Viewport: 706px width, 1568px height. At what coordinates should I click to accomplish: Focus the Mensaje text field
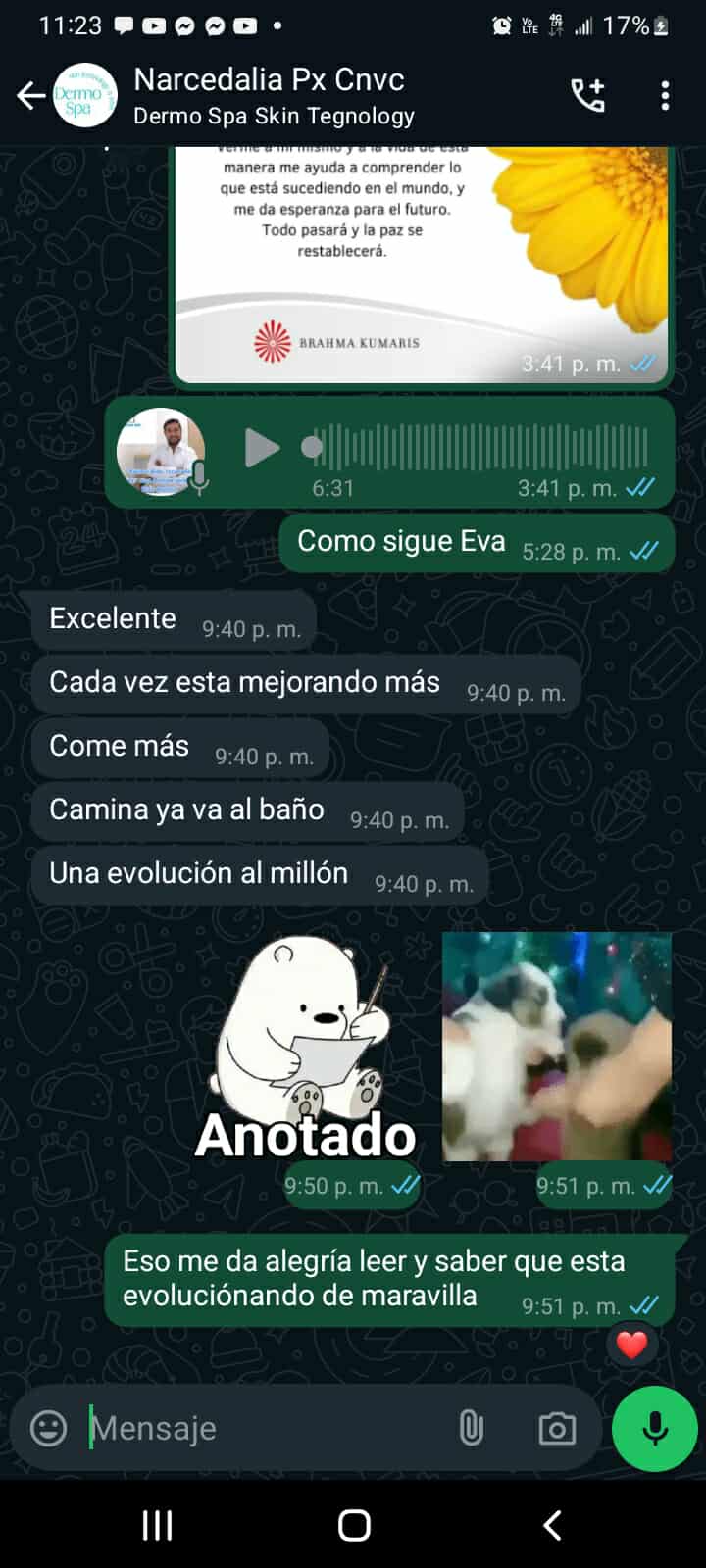[x=265, y=1428]
